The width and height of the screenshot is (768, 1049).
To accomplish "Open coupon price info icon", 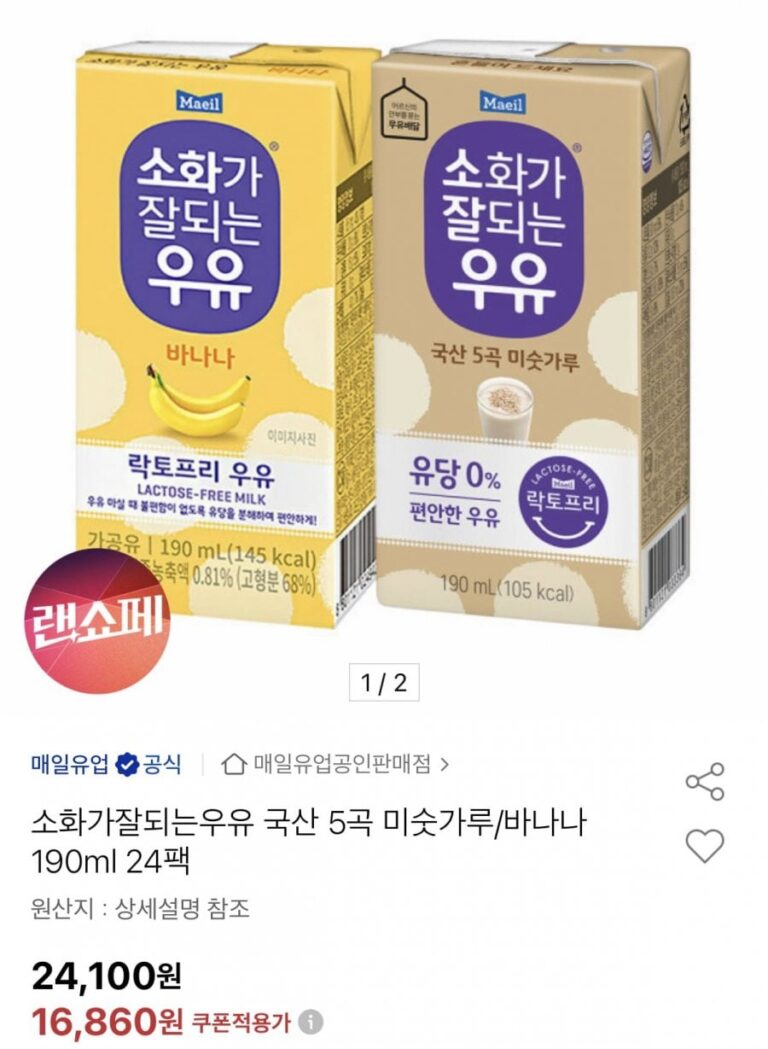I will point(313,1022).
